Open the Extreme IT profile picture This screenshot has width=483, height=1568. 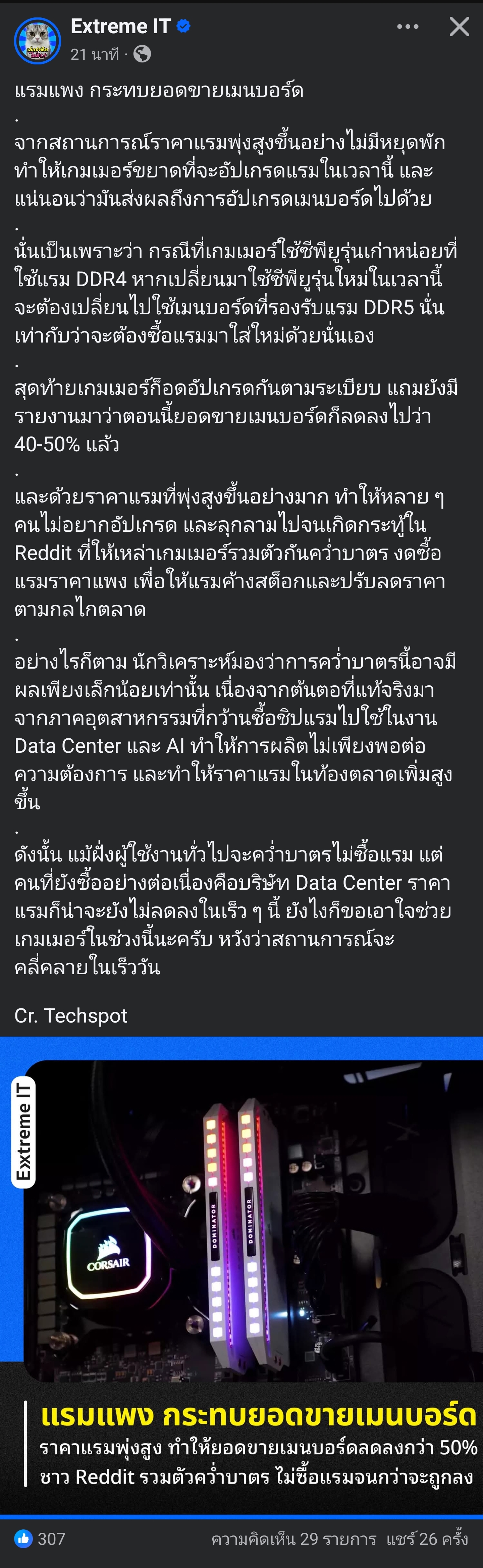(37, 41)
